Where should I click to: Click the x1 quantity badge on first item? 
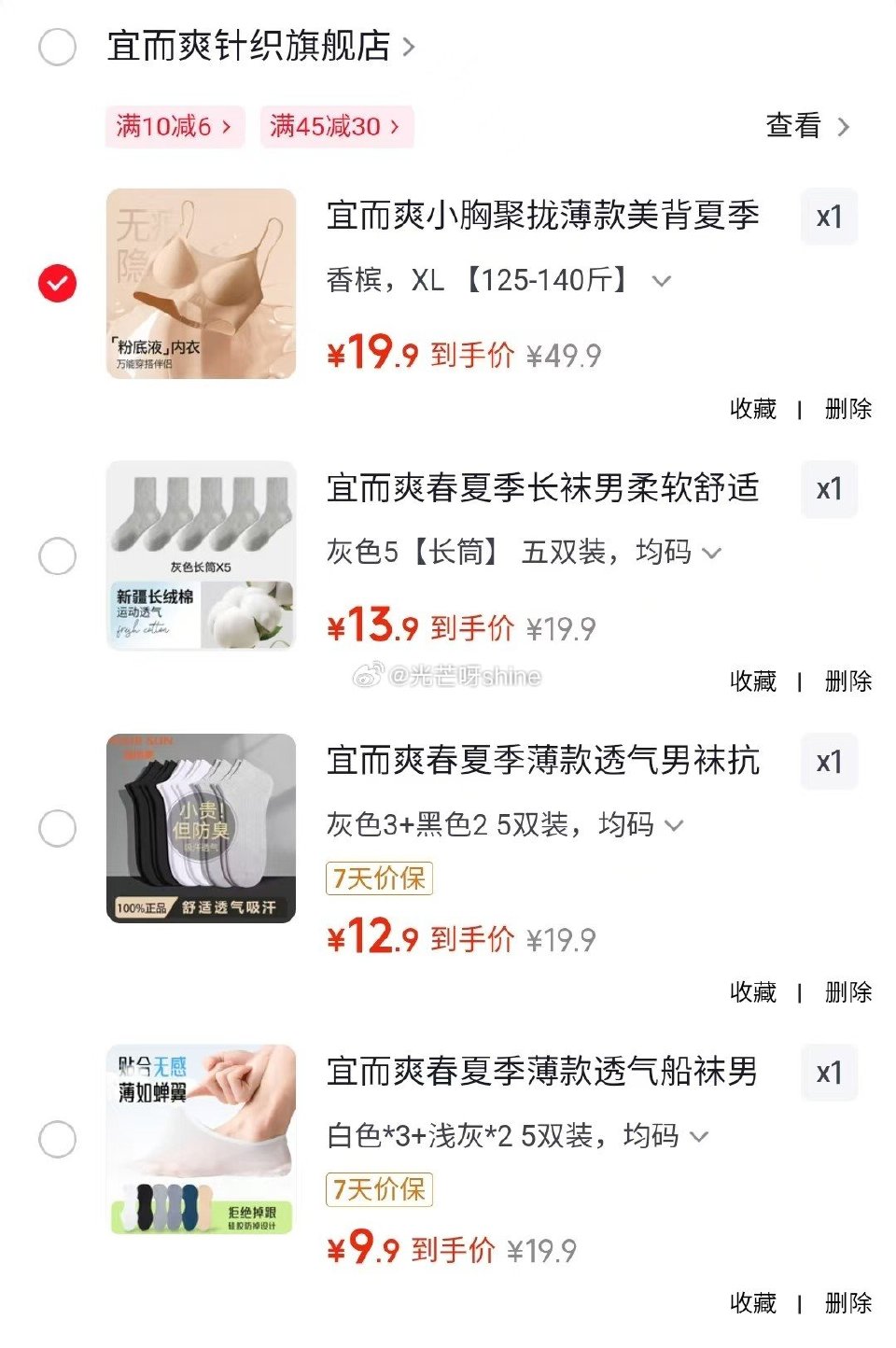pos(830,217)
